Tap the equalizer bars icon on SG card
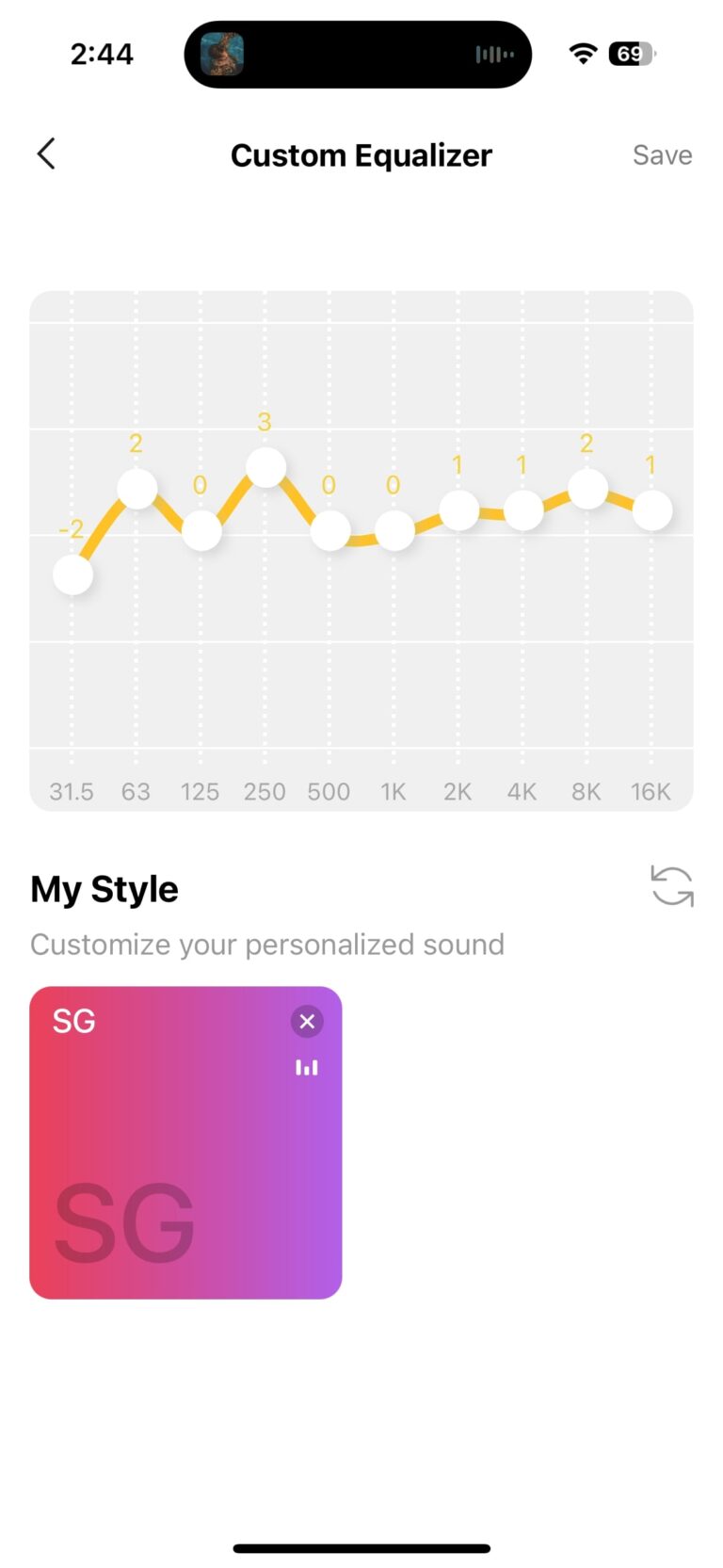This screenshot has height=1568, width=723. [307, 1067]
